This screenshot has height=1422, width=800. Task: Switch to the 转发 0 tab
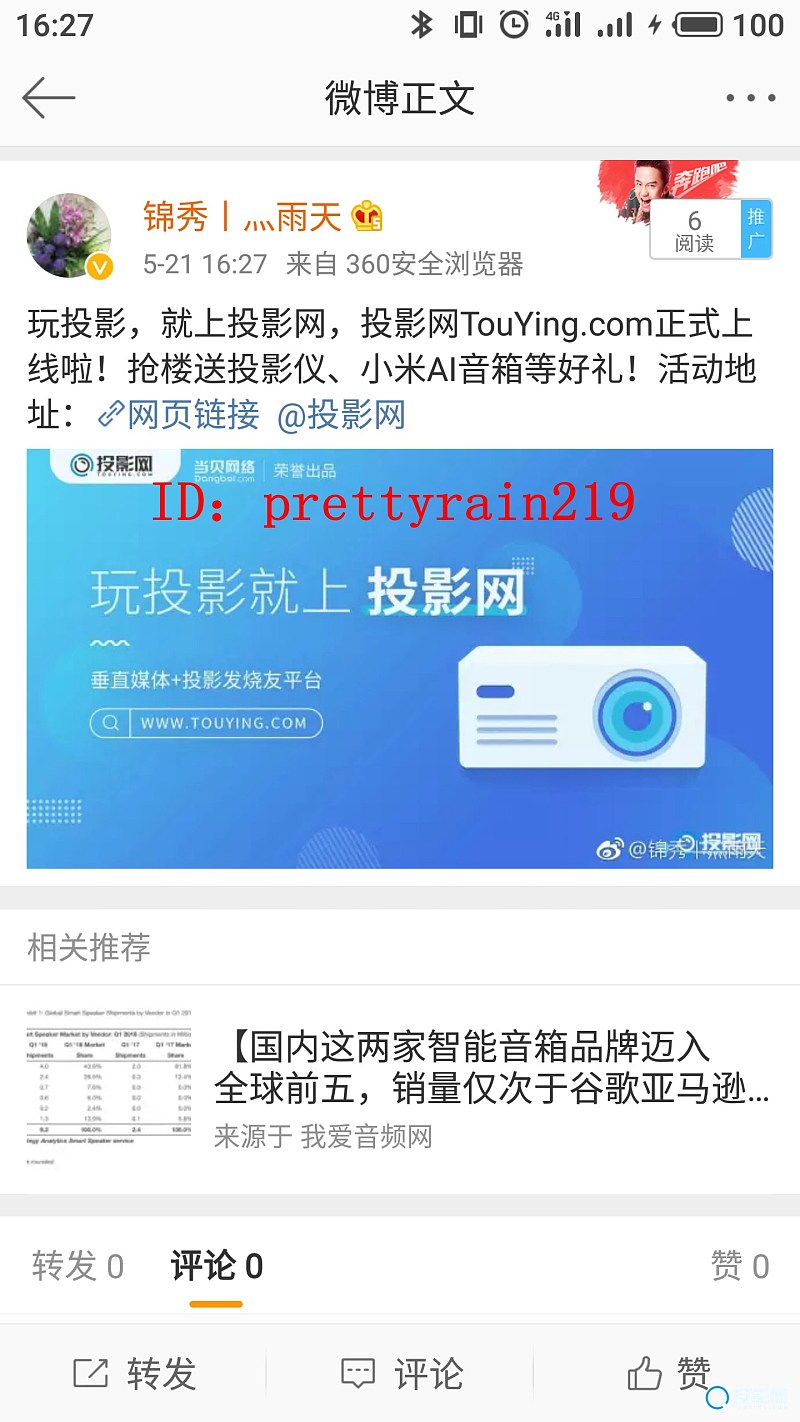pos(78,1266)
